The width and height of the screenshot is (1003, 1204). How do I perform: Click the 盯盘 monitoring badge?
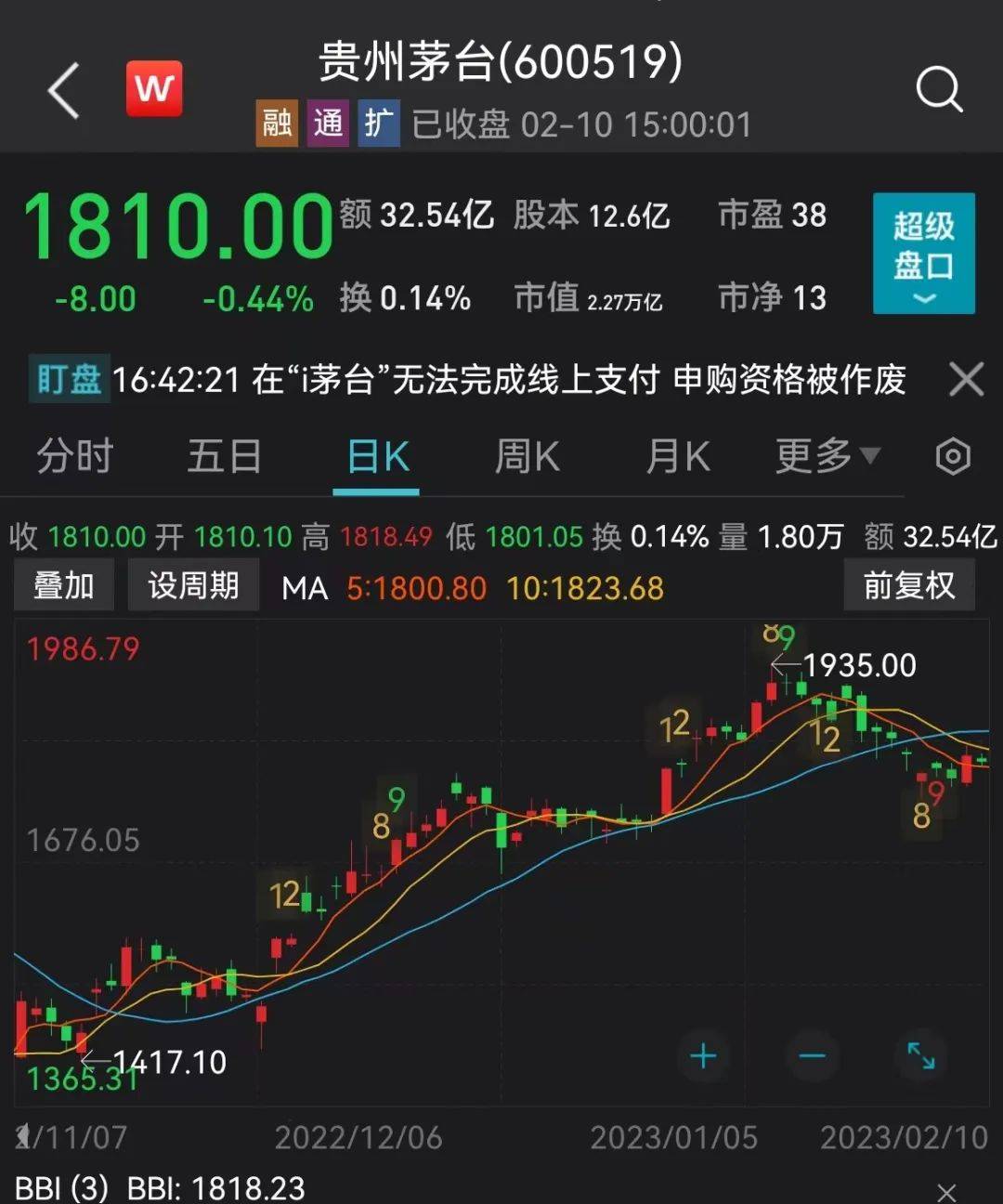click(68, 380)
